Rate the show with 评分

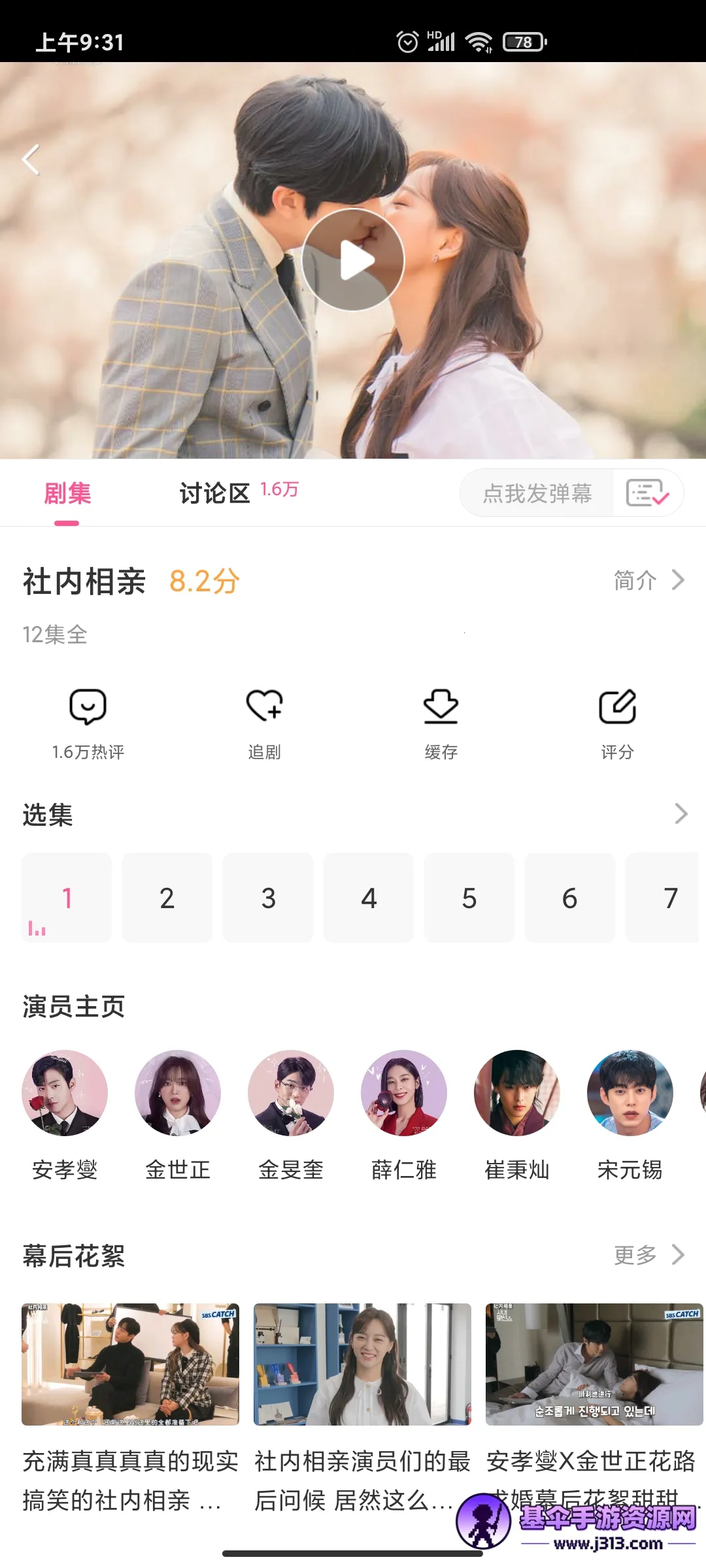click(617, 723)
